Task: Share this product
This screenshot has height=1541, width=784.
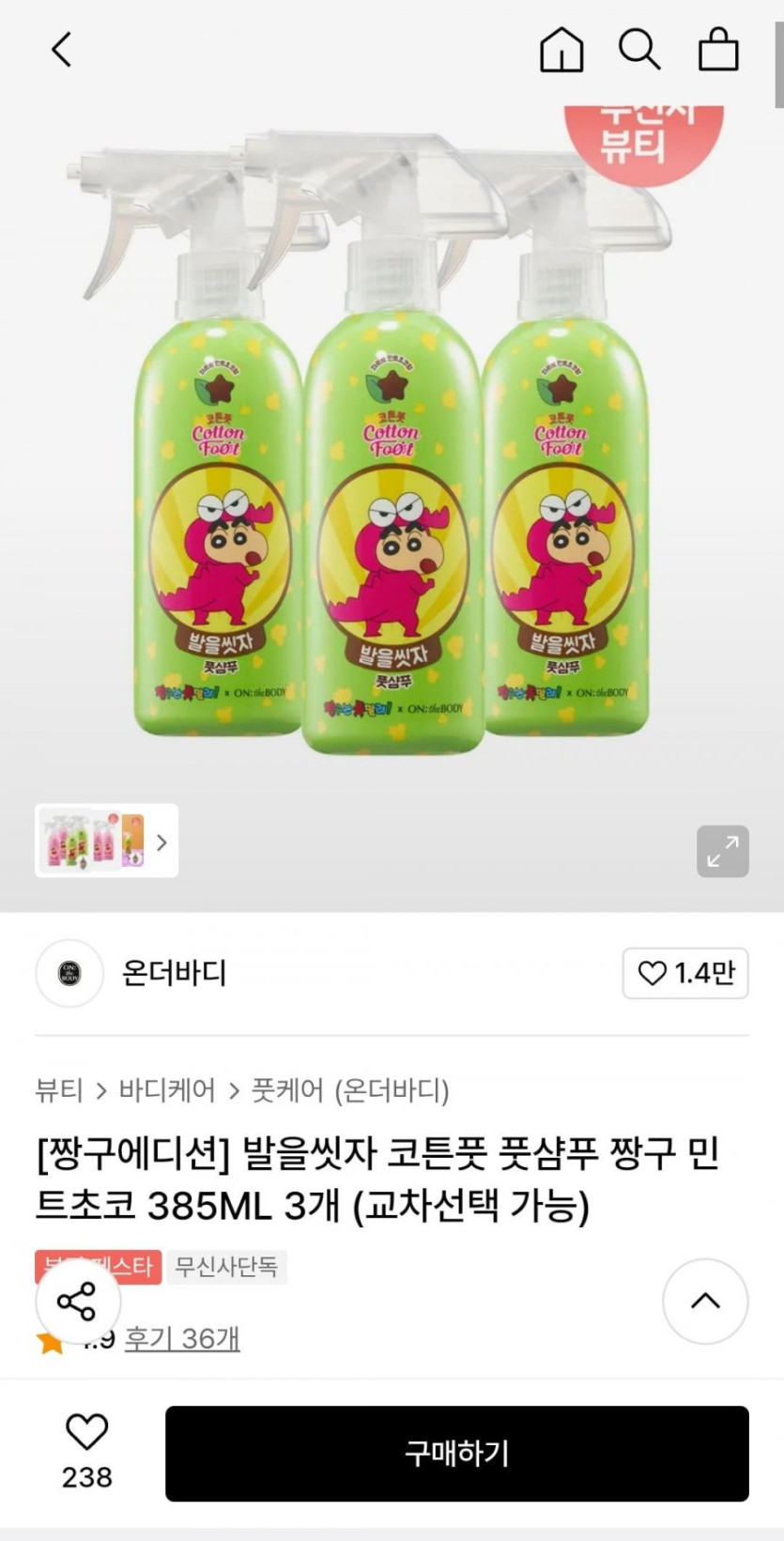Action: 77,1301
